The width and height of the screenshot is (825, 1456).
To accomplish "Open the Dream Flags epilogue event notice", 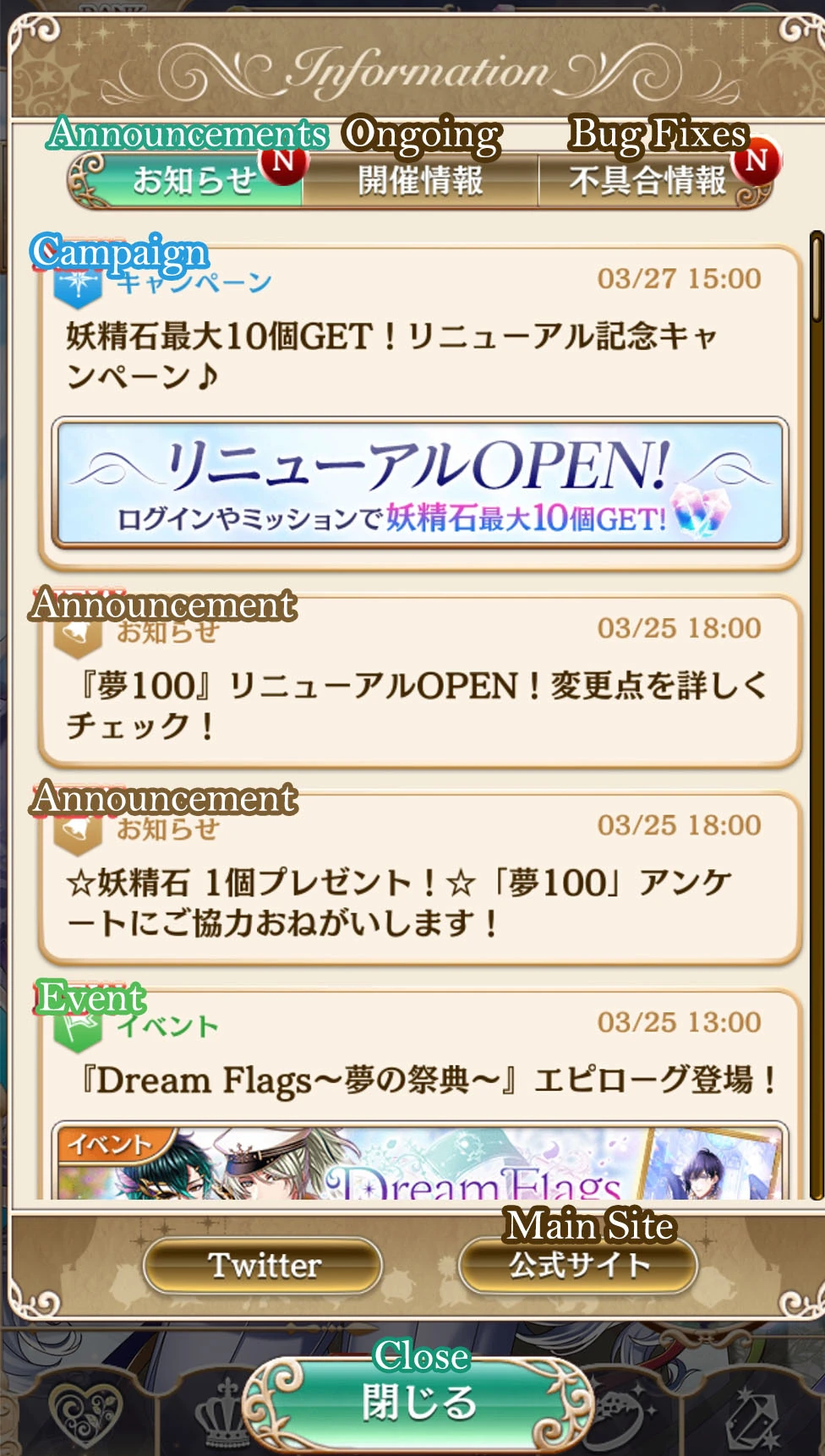I will [418, 1081].
